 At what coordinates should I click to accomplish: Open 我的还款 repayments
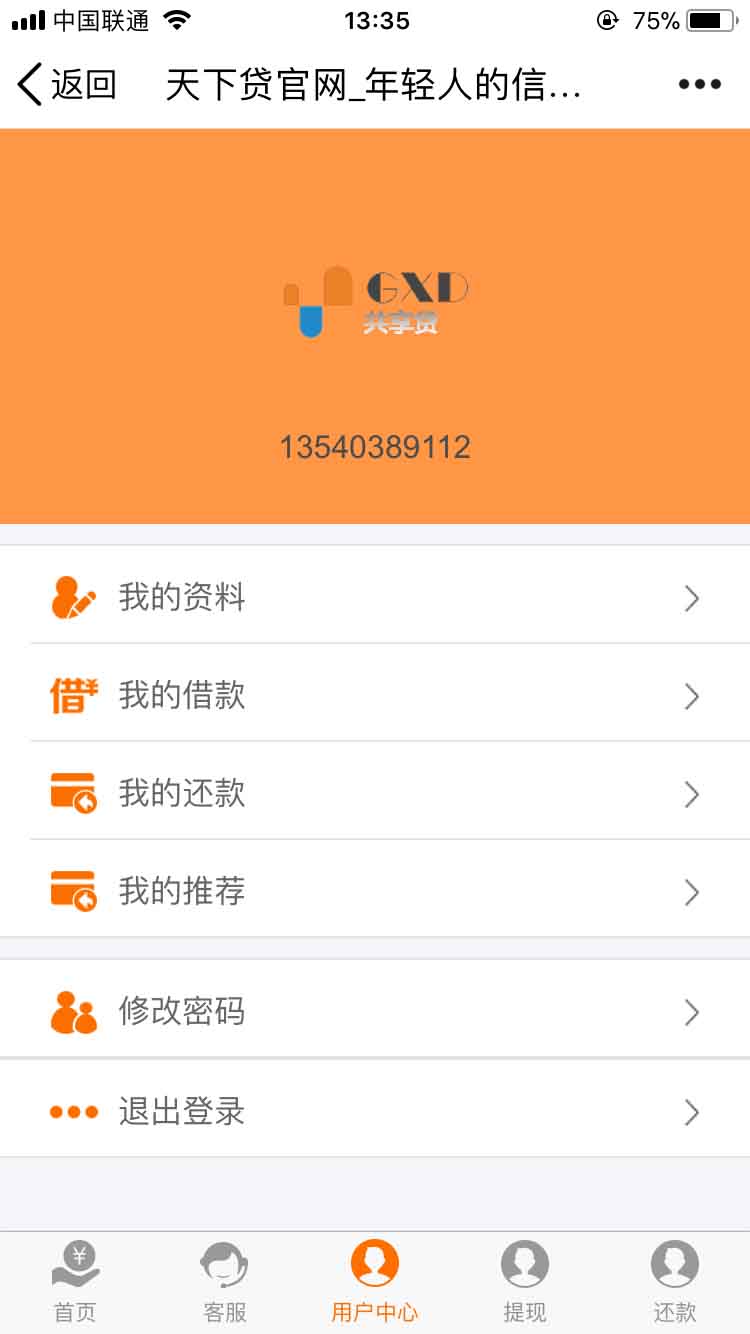pyautogui.click(x=375, y=793)
